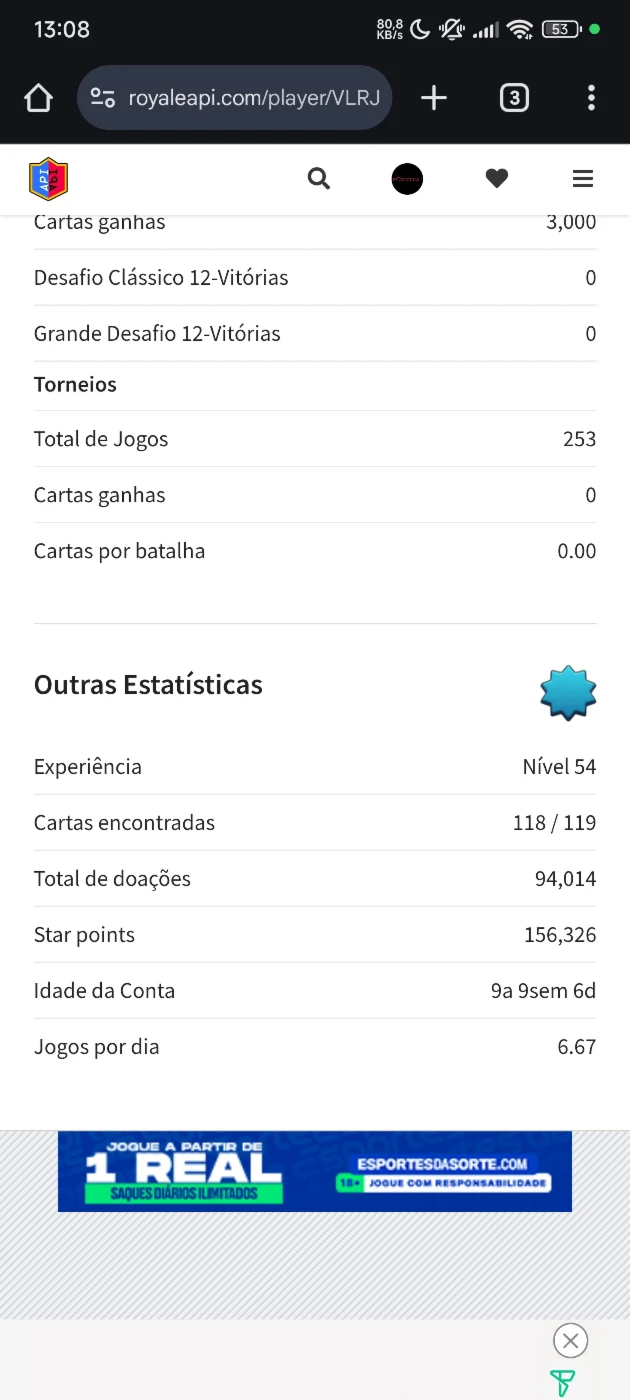Viewport: 630px width, 1400px height.
Task: Close the bottom ad overlay
Action: pos(570,1340)
